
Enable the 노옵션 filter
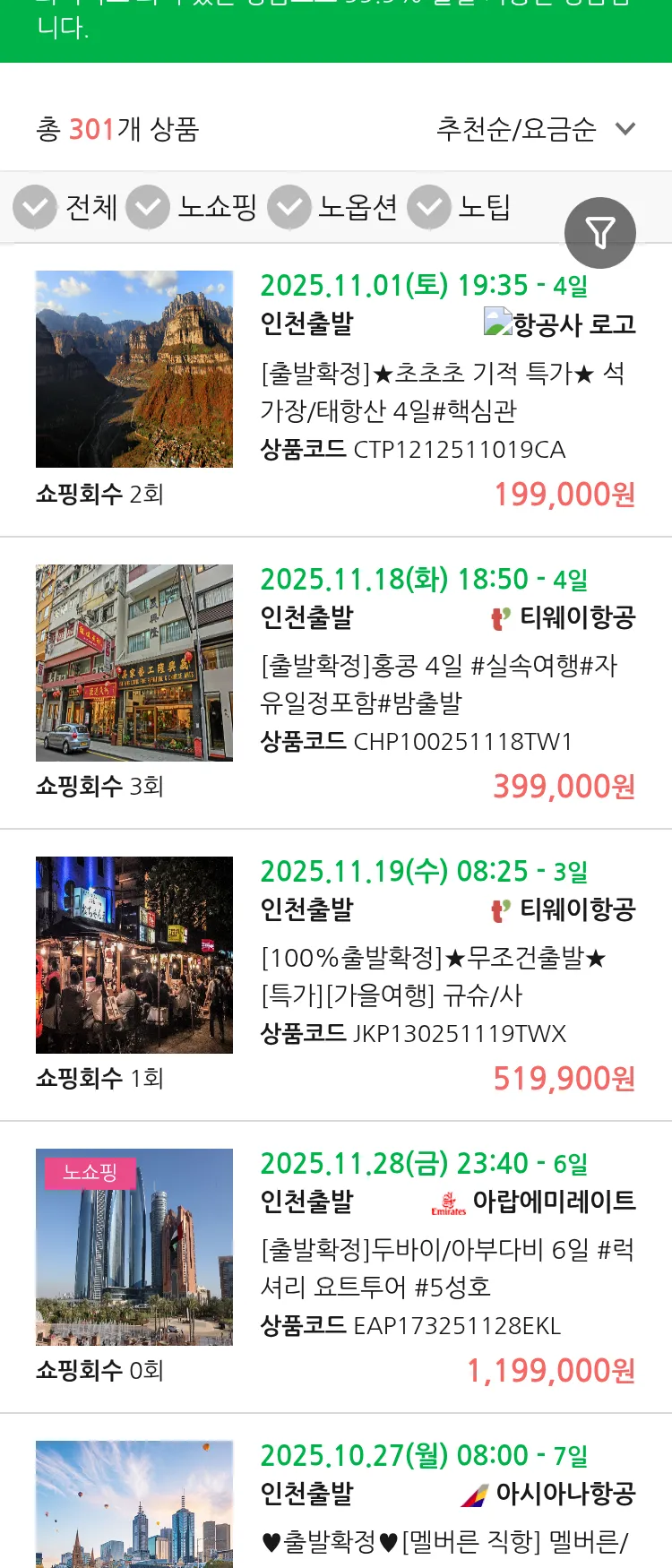click(289, 206)
